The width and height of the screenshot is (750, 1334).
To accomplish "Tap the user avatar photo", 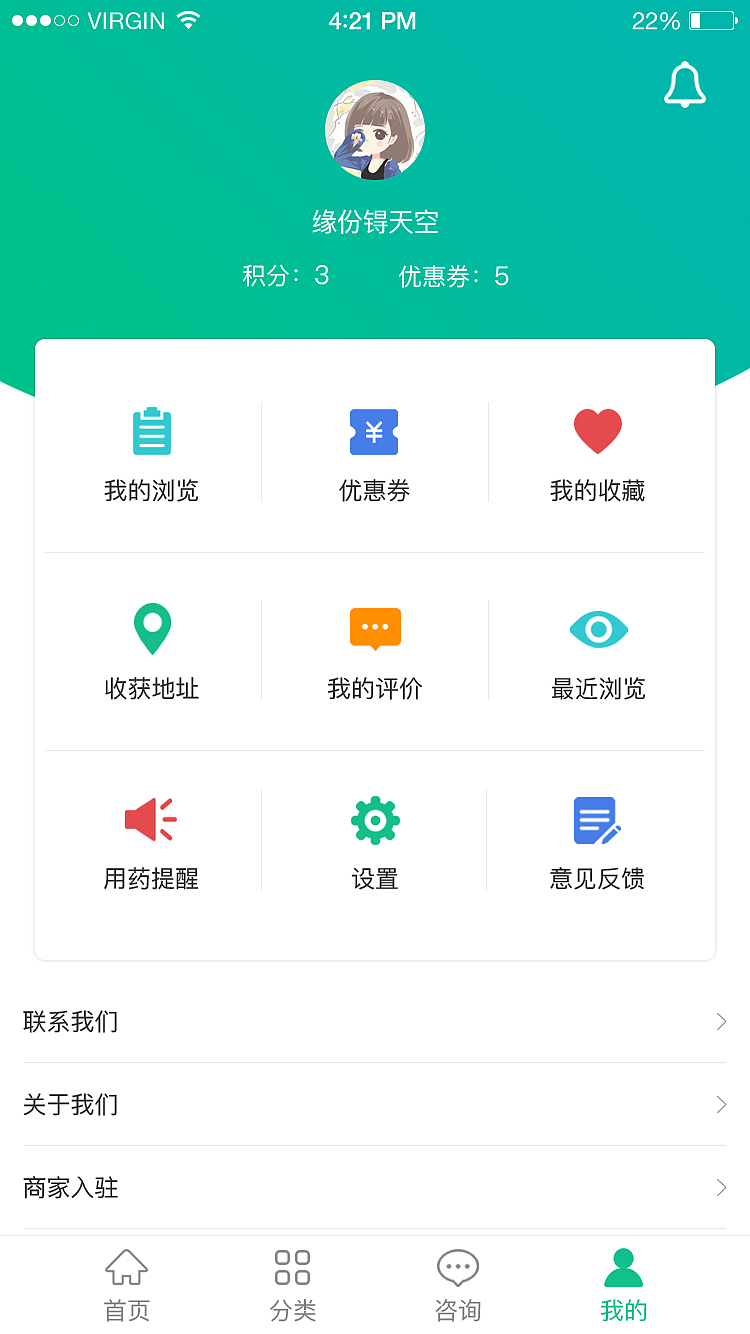I will click(x=374, y=130).
